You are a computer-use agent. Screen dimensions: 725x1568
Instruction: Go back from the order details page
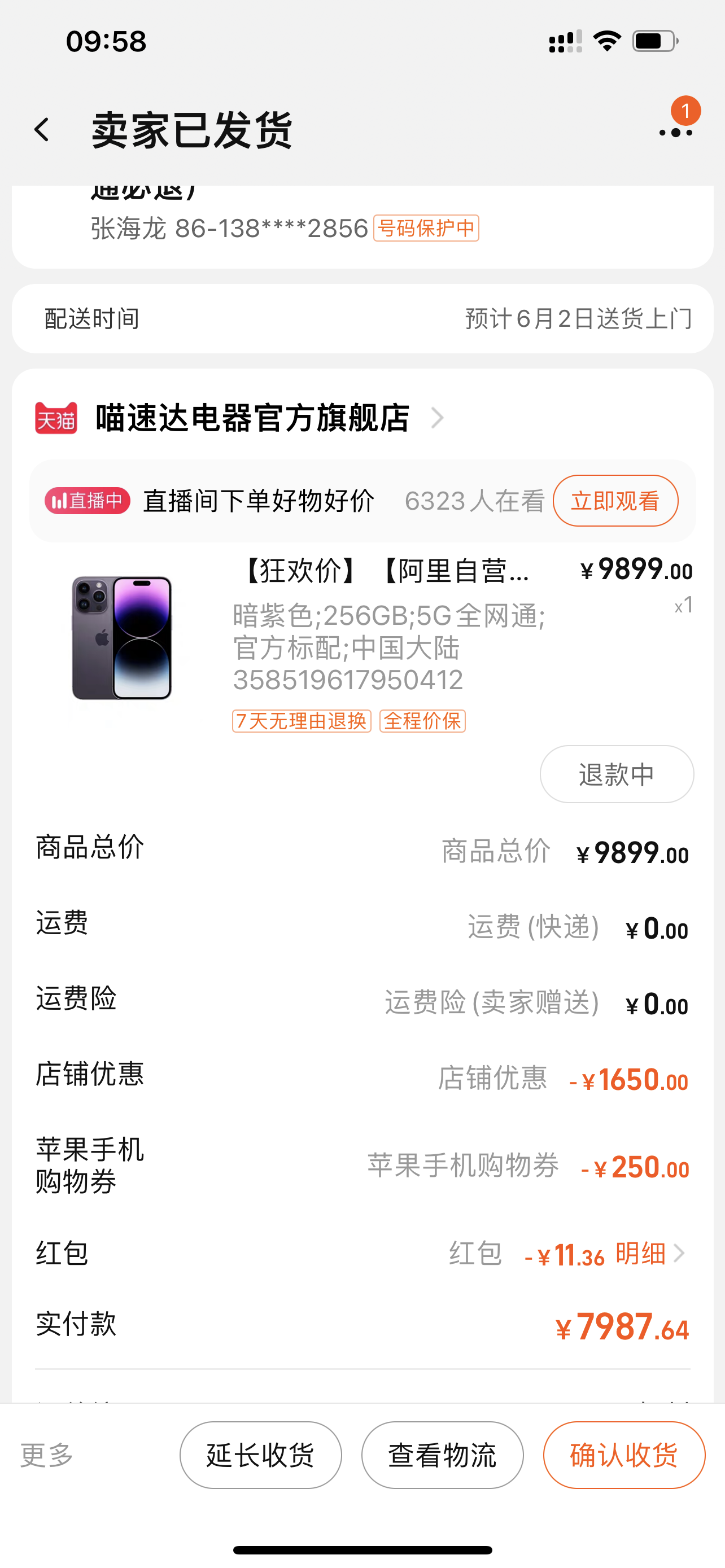point(41,130)
